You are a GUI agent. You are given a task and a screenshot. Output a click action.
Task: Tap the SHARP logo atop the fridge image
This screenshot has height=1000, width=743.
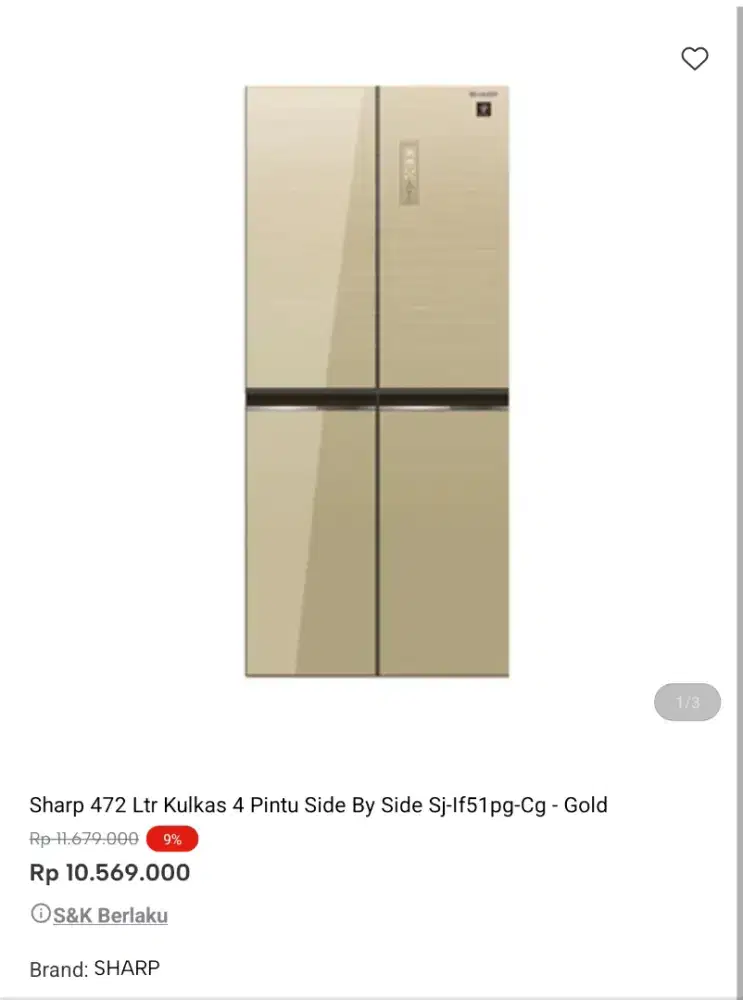(486, 92)
